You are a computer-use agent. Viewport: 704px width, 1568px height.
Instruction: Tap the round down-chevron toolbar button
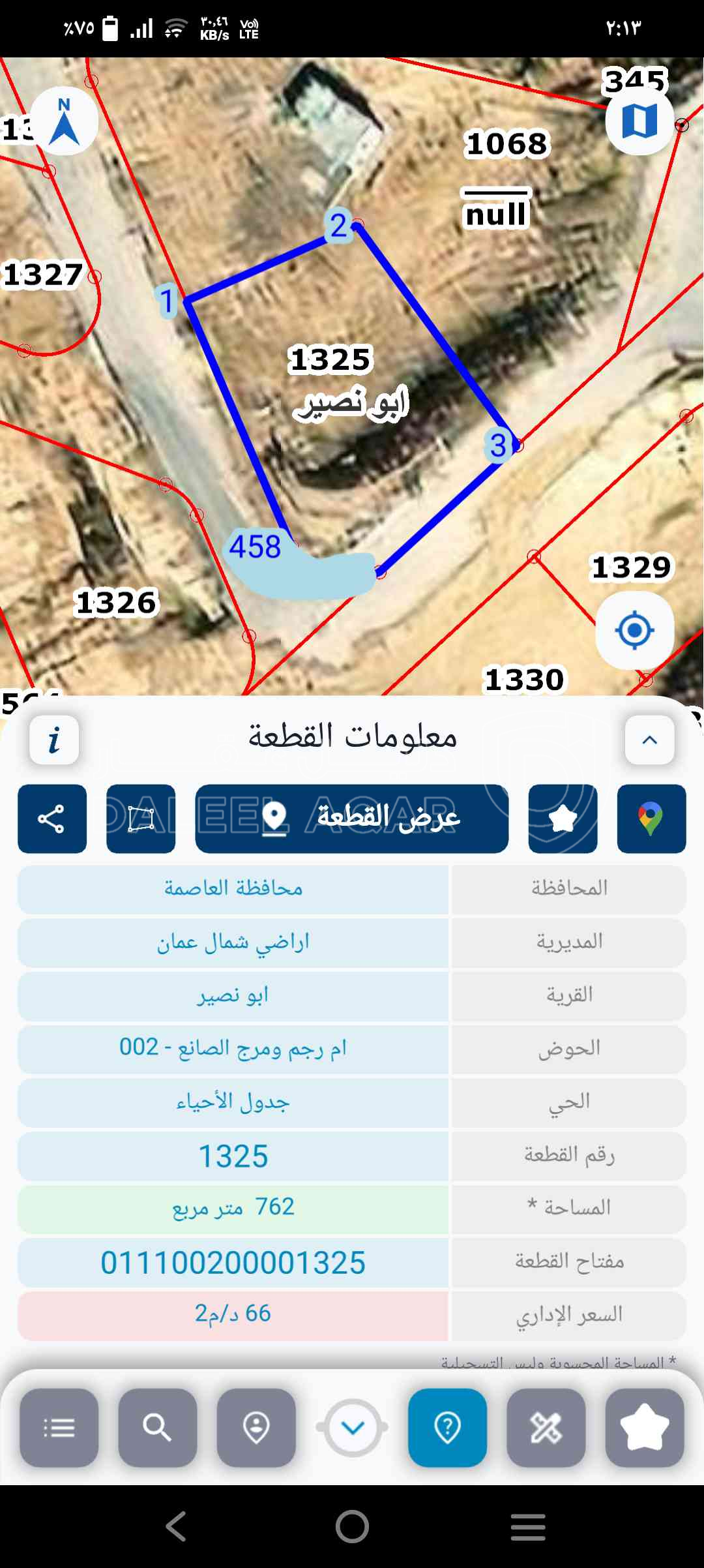352,1428
